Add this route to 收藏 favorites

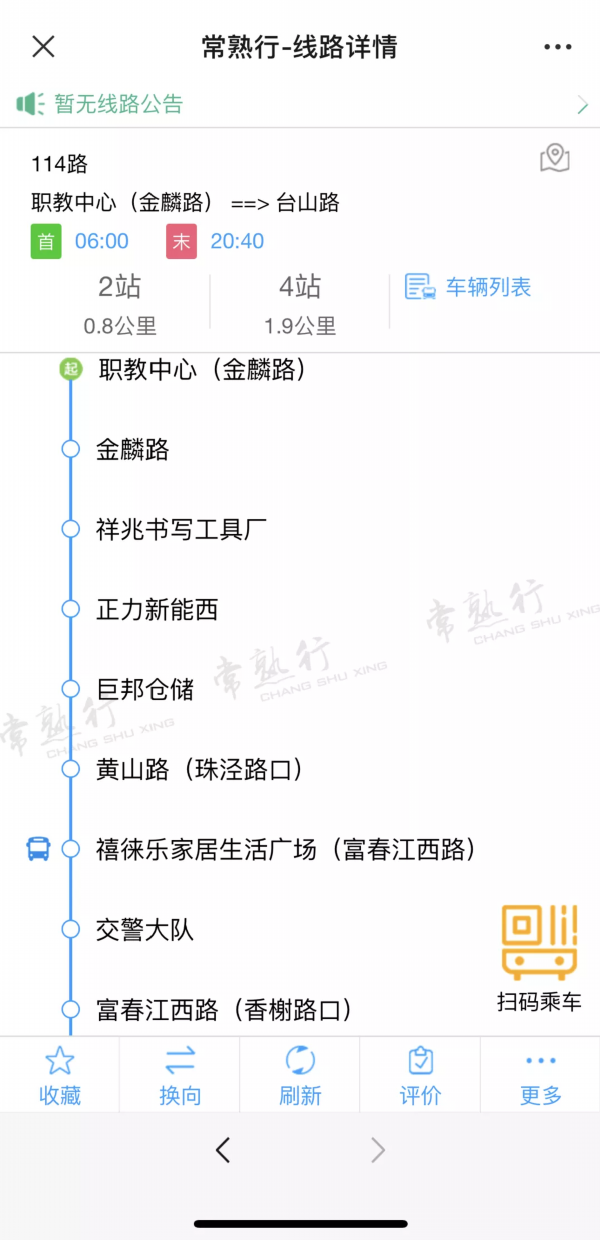(59, 1075)
